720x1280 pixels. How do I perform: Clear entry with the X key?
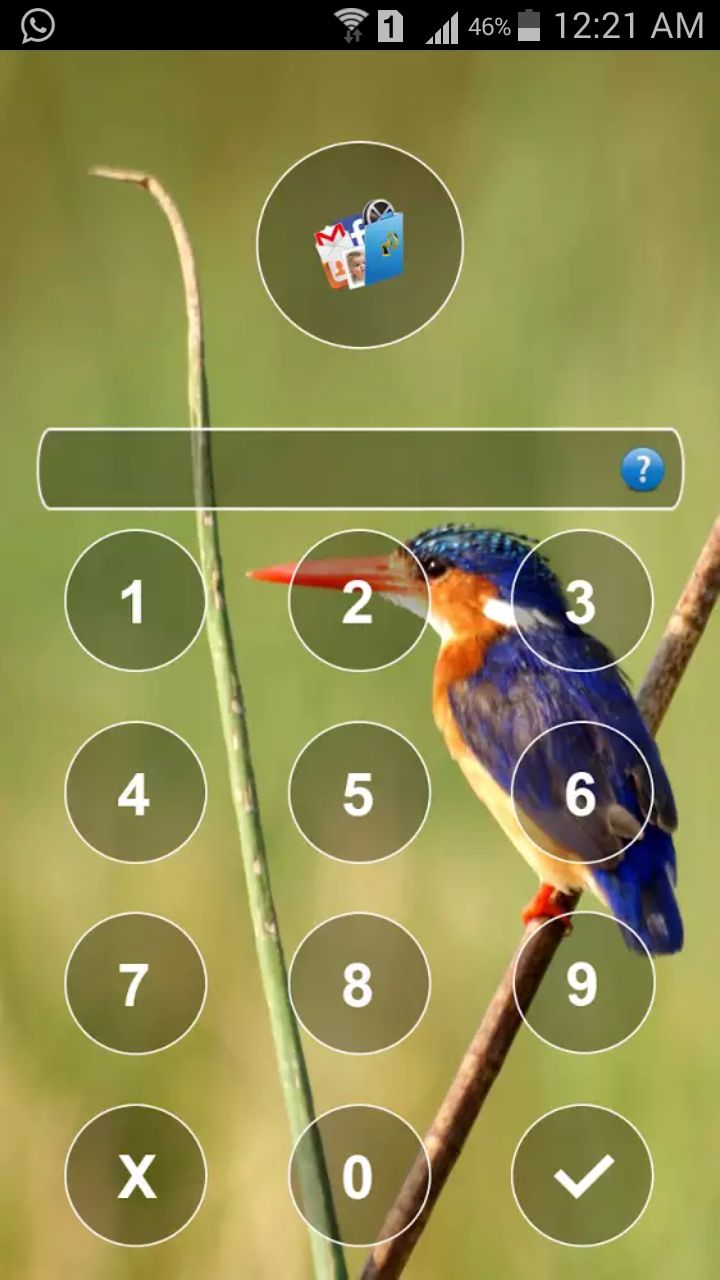[135, 1175]
